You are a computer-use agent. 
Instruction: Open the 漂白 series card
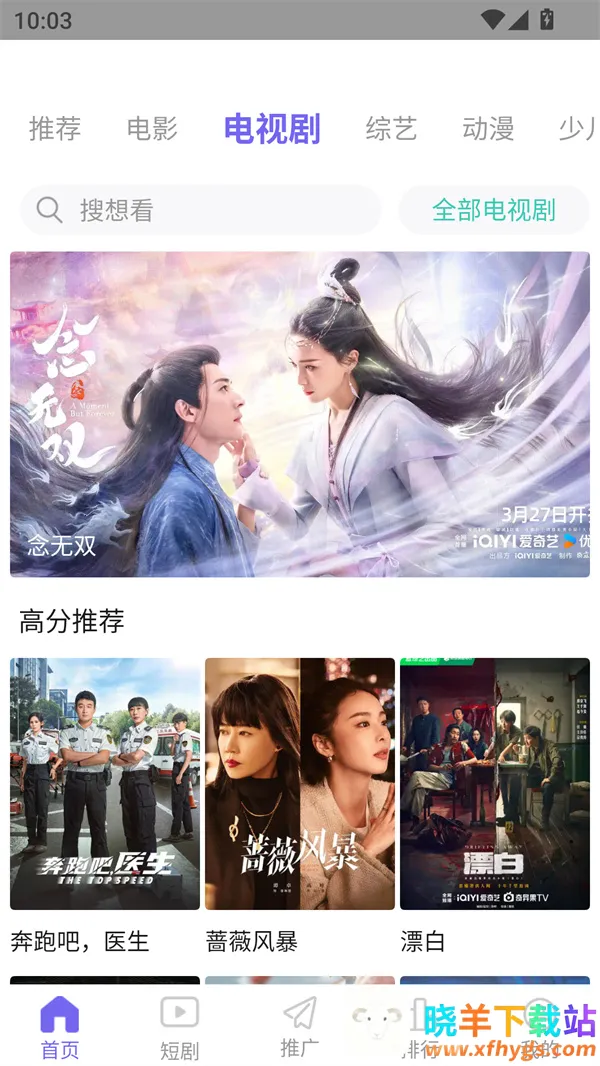(x=495, y=783)
